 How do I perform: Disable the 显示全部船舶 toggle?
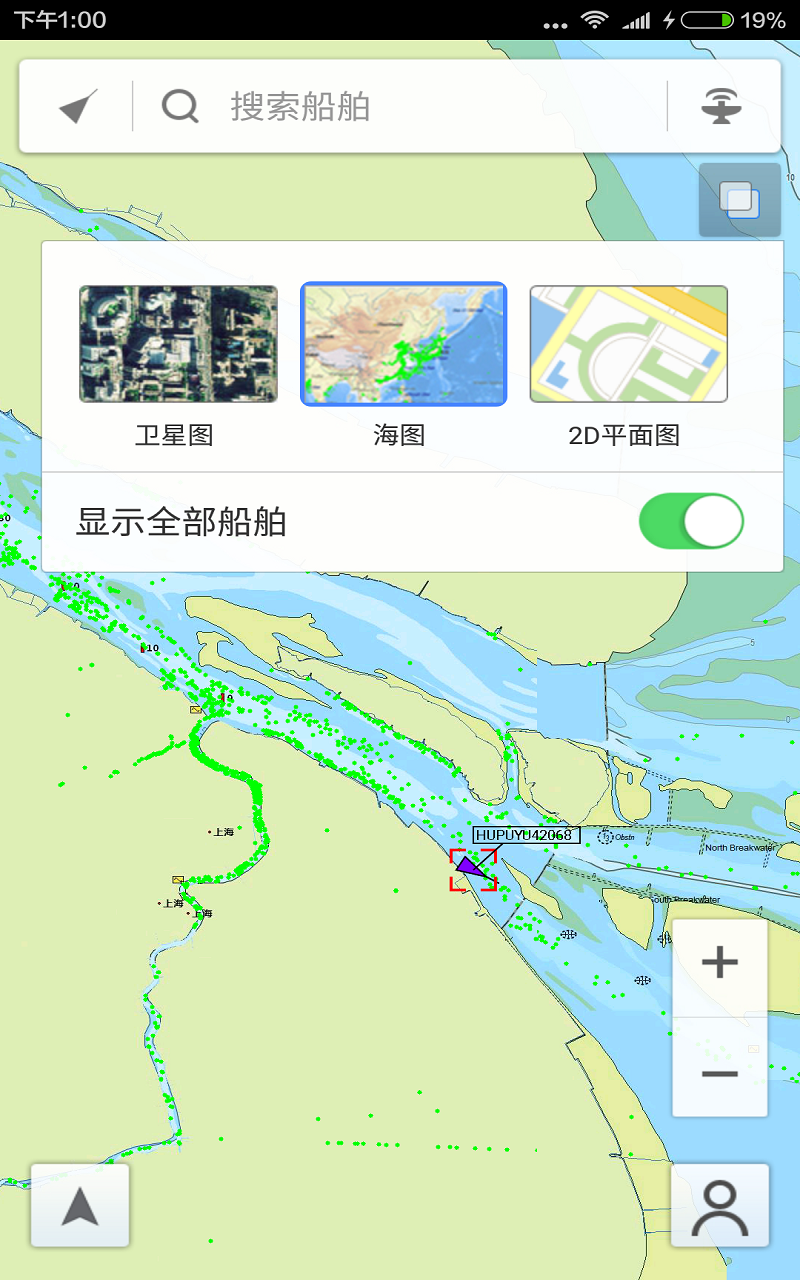pyautogui.click(x=693, y=520)
